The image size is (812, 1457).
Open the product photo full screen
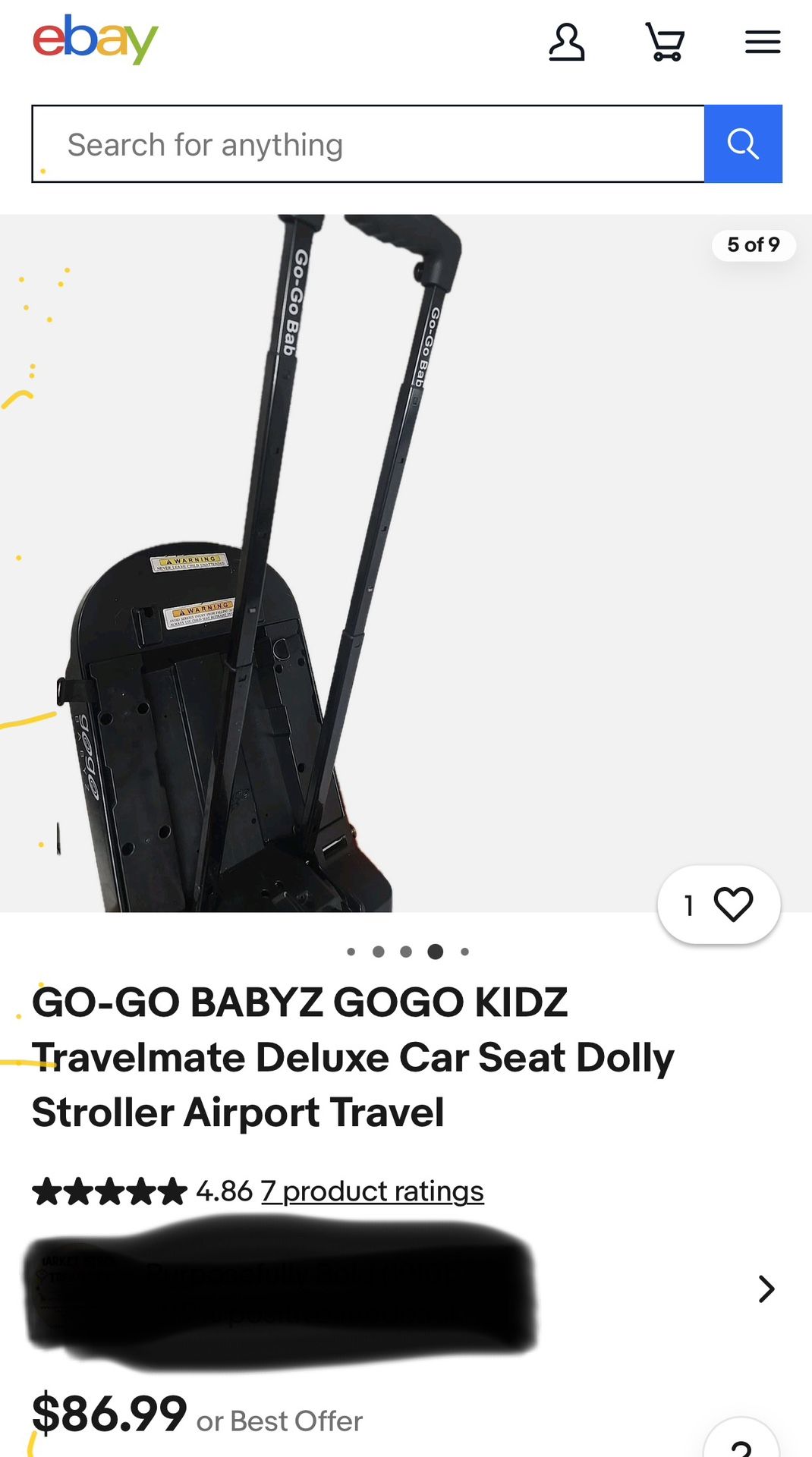[406, 563]
